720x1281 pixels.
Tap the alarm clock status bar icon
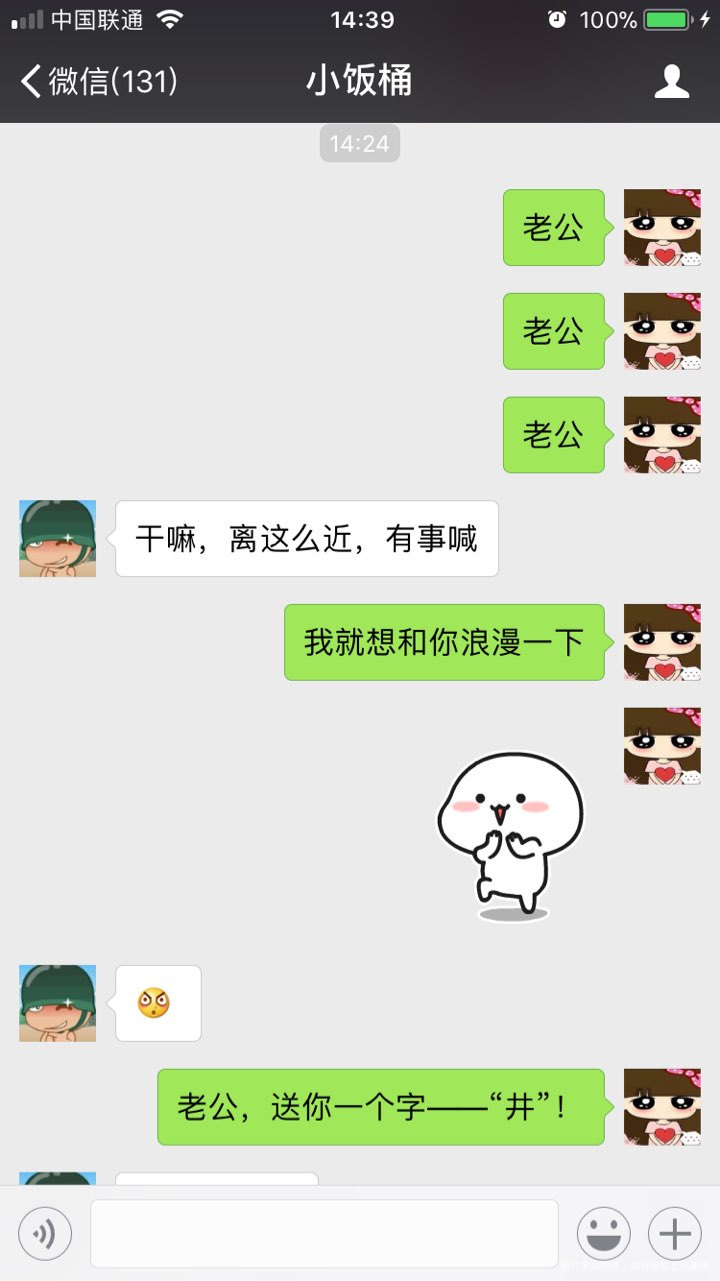(x=556, y=18)
